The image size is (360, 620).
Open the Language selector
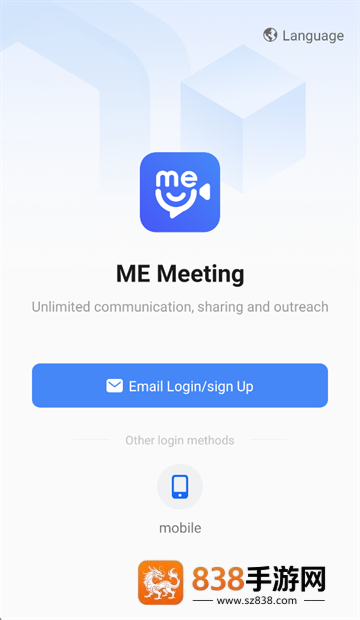point(303,36)
